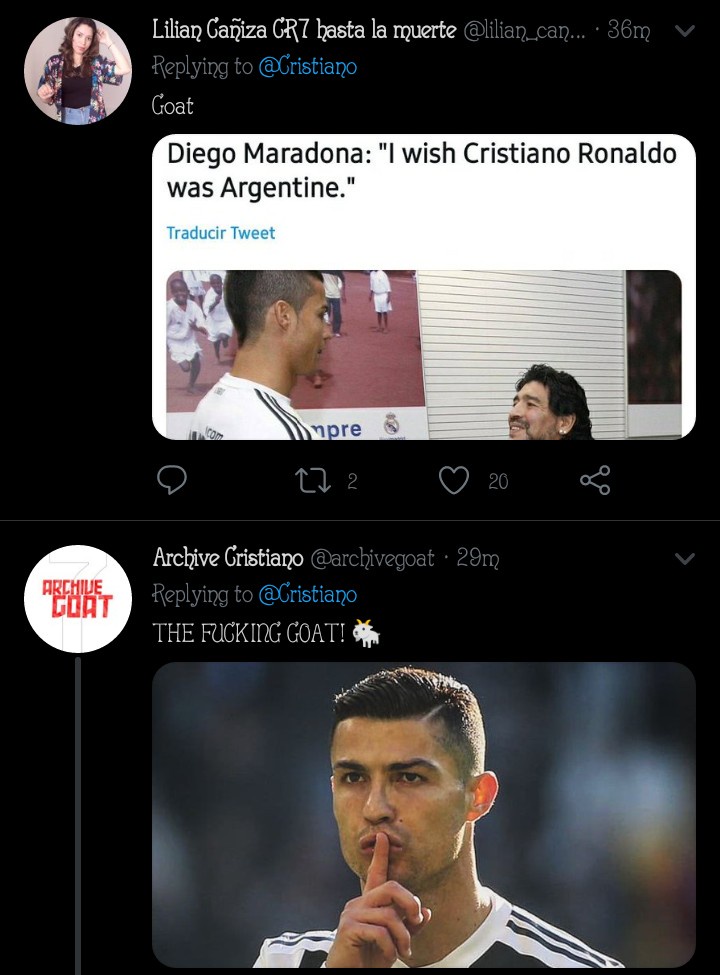This screenshot has height=975, width=720.
Task: Expand options chevron on Lilian Cañiza's tweet
Action: (x=685, y=31)
